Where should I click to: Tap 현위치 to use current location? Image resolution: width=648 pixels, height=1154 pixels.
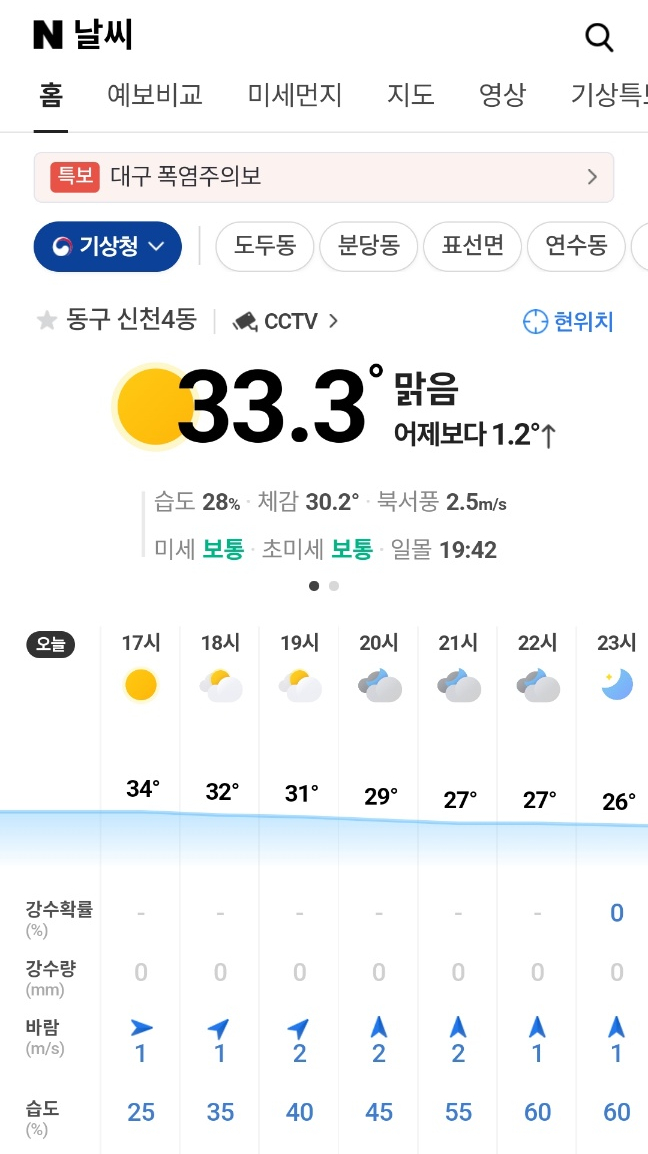click(x=568, y=322)
